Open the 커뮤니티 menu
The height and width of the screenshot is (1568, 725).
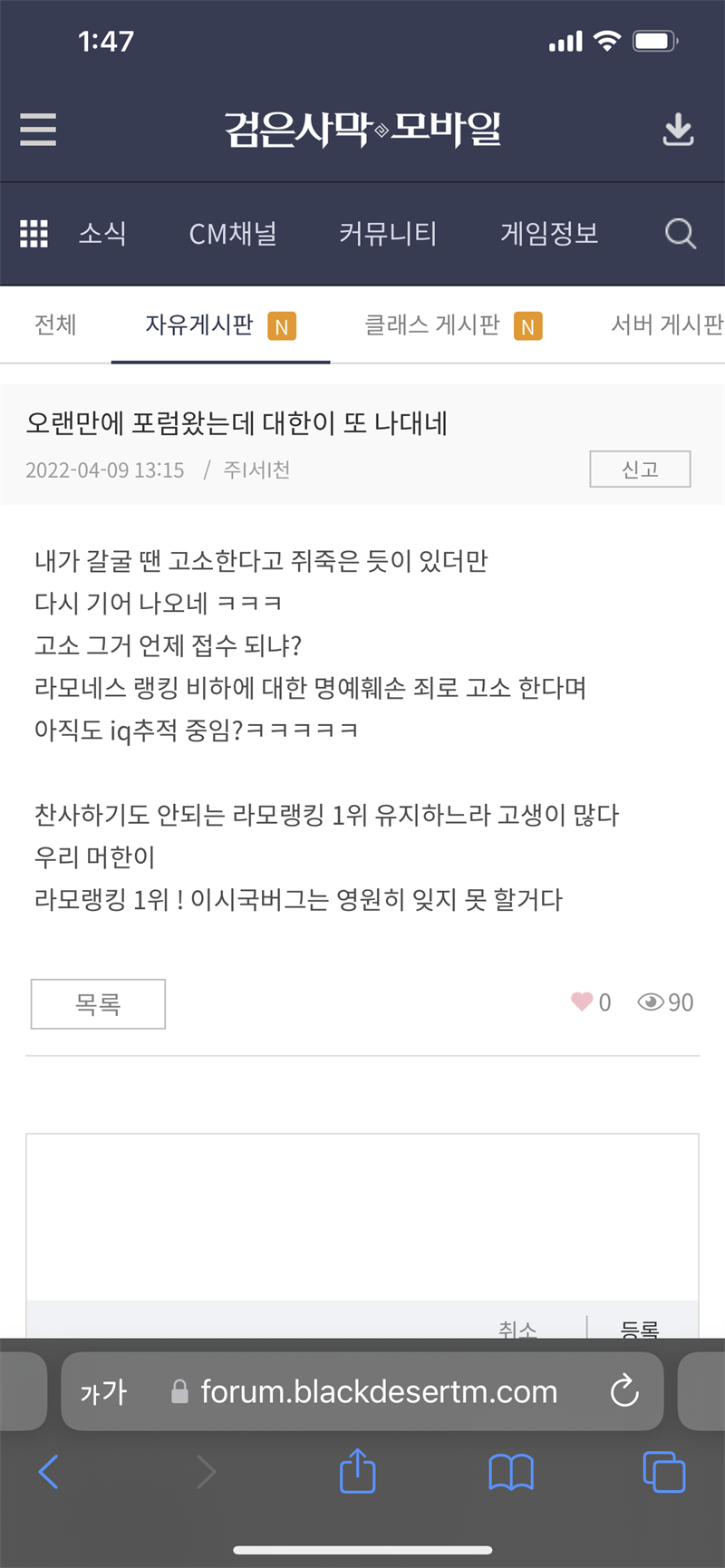388,234
